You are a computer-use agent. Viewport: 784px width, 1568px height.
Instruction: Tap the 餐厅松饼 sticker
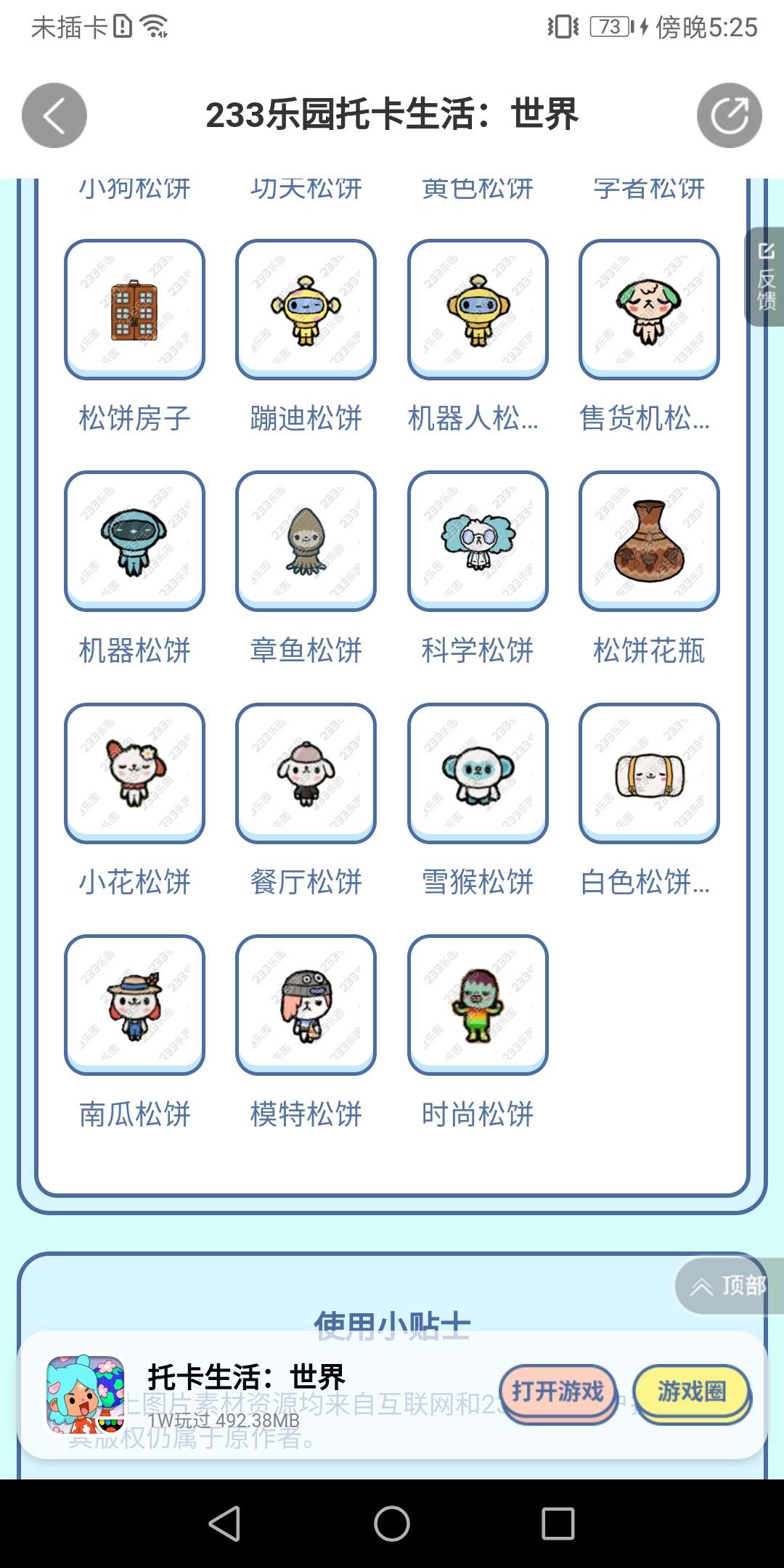(x=306, y=773)
